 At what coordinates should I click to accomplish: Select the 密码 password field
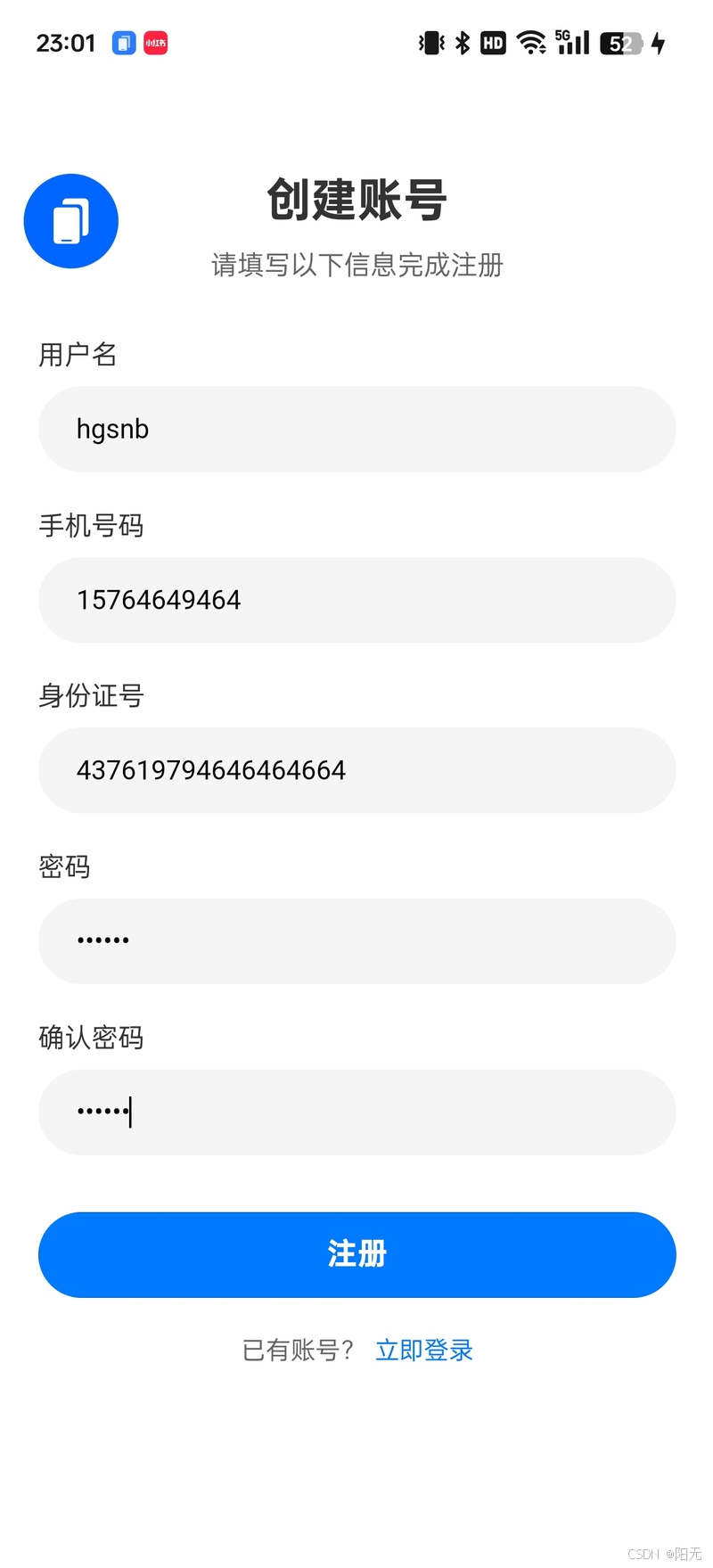pyautogui.click(x=356, y=941)
